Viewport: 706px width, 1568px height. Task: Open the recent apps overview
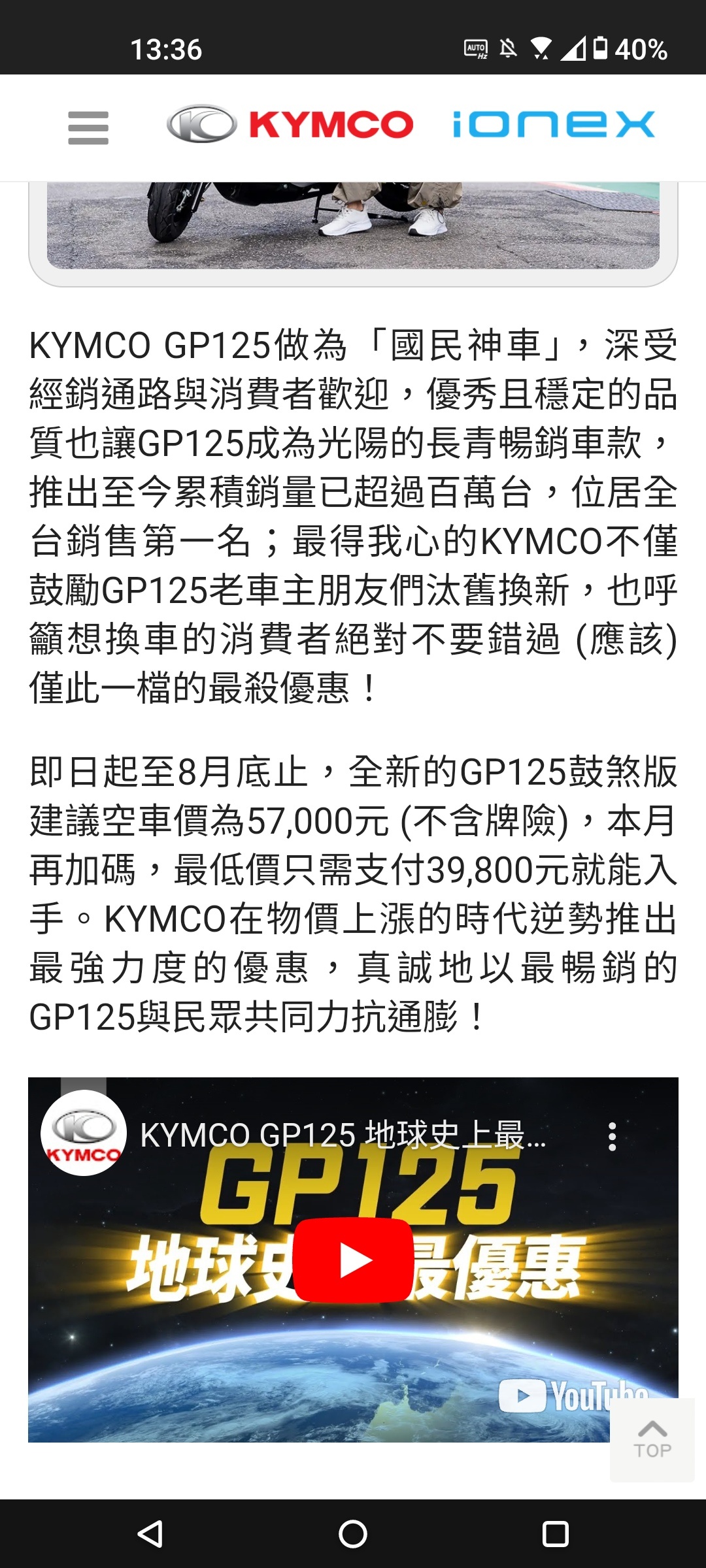point(555,1534)
